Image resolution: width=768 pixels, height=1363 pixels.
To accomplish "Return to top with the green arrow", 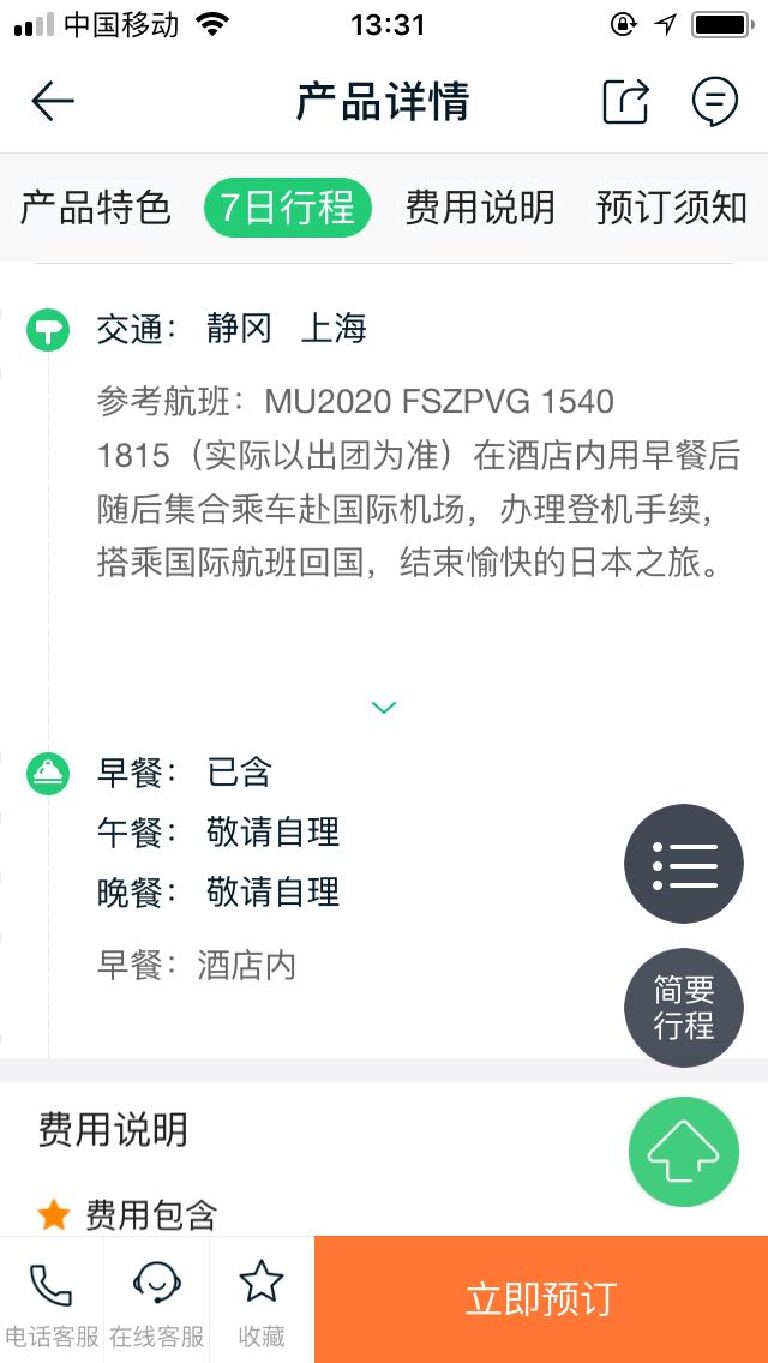I will pyautogui.click(x=684, y=1152).
